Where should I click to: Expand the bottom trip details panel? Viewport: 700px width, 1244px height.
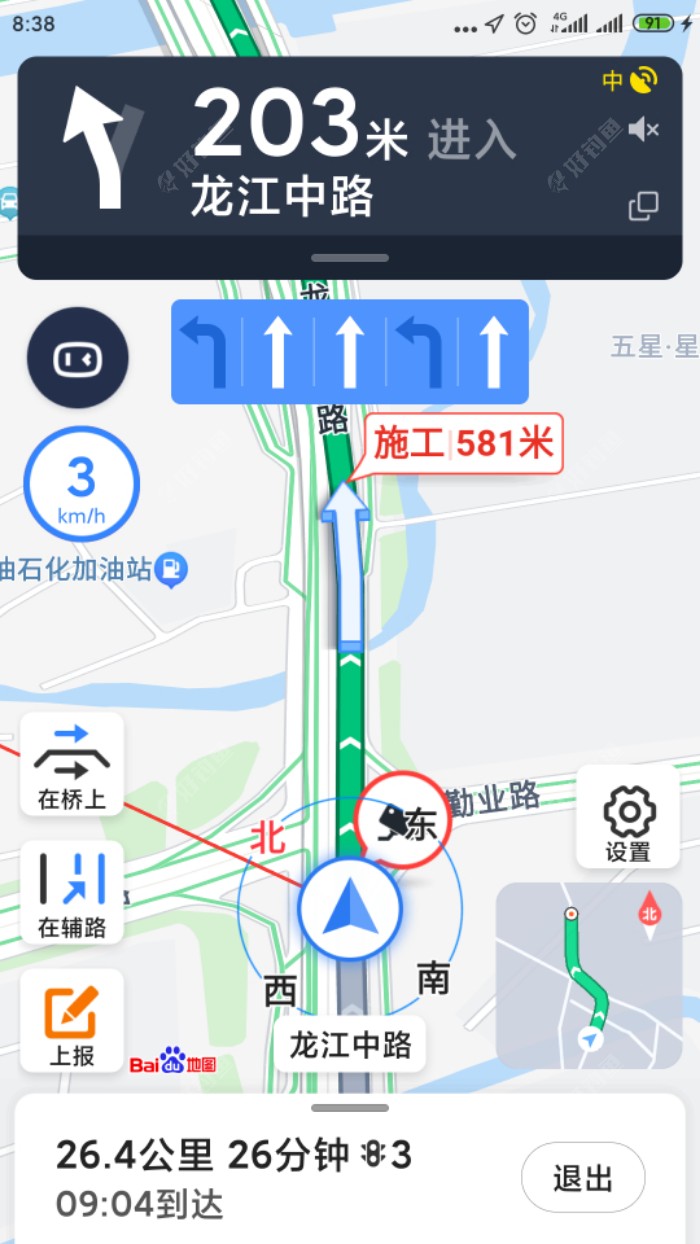pyautogui.click(x=350, y=1108)
